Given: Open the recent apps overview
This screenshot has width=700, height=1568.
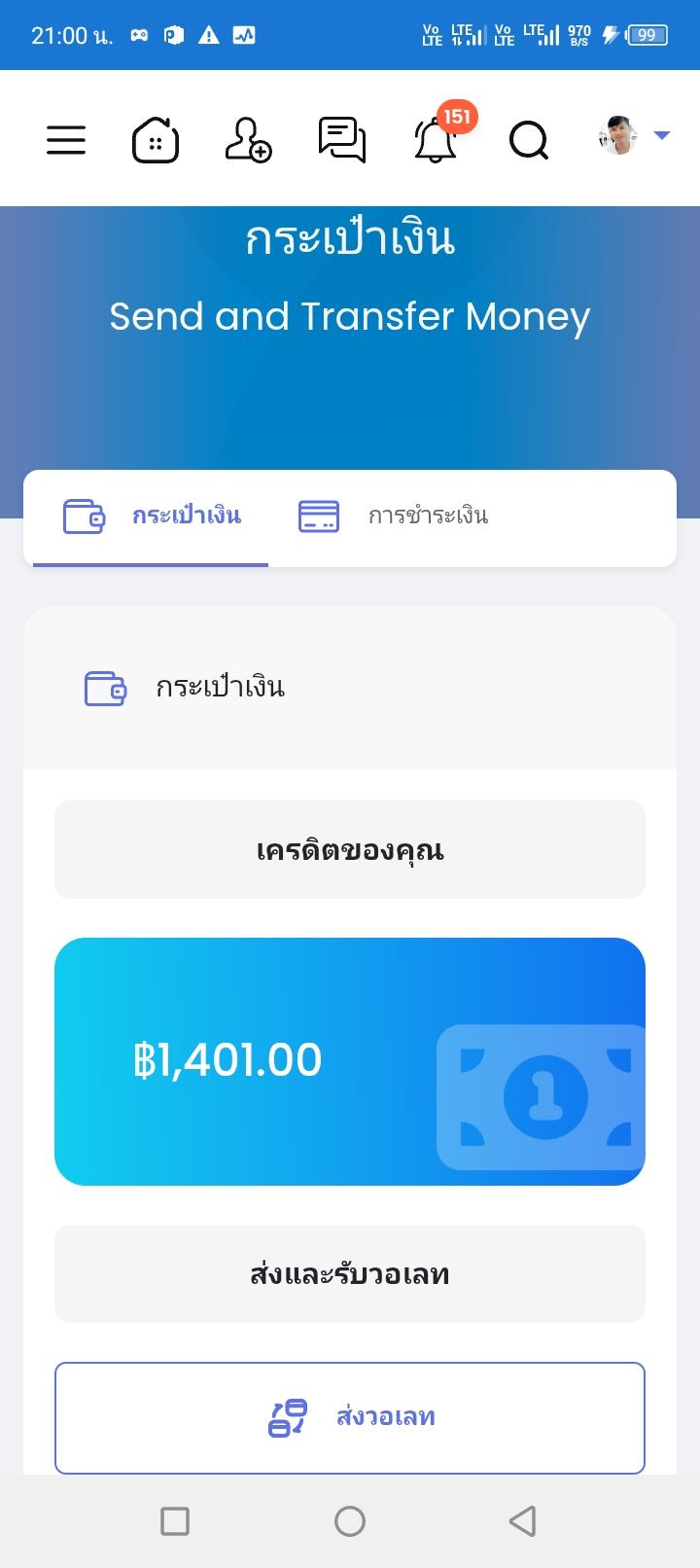Looking at the screenshot, I should tap(175, 1520).
